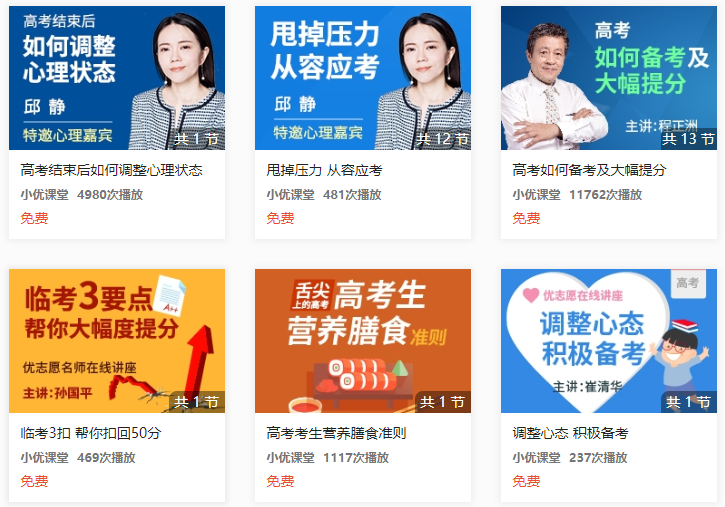Screen dimensions: 725x507
Task: Open the course 高考考生营养膳食准则
Action: point(336,433)
